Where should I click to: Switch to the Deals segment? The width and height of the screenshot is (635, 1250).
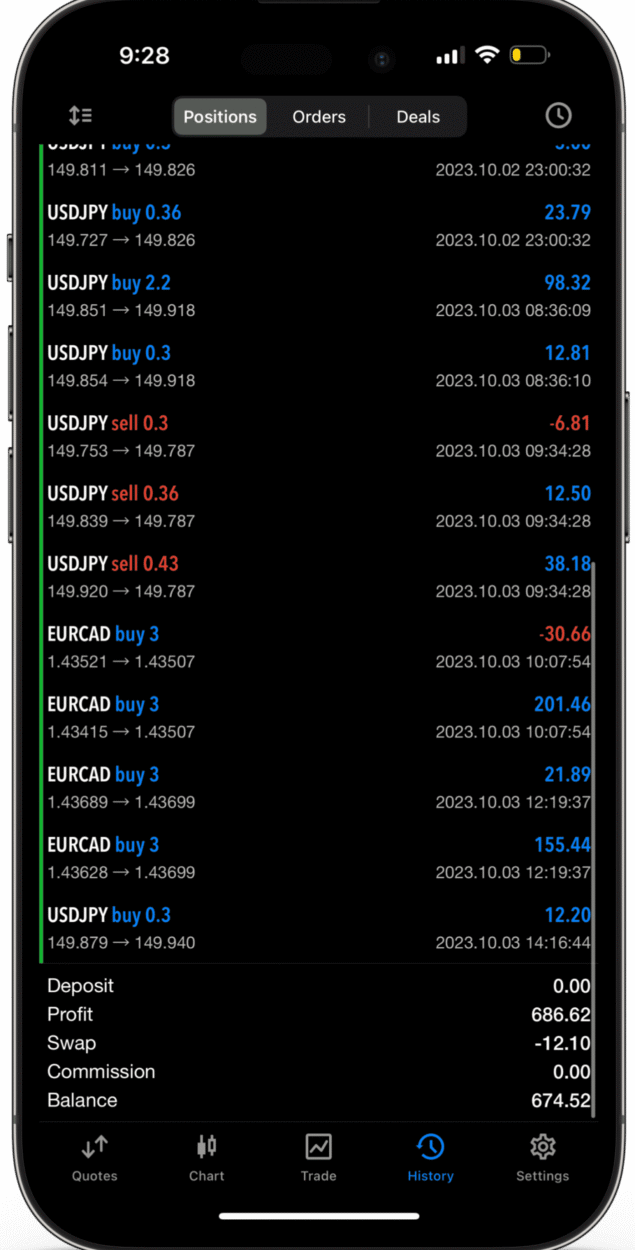pyautogui.click(x=417, y=117)
